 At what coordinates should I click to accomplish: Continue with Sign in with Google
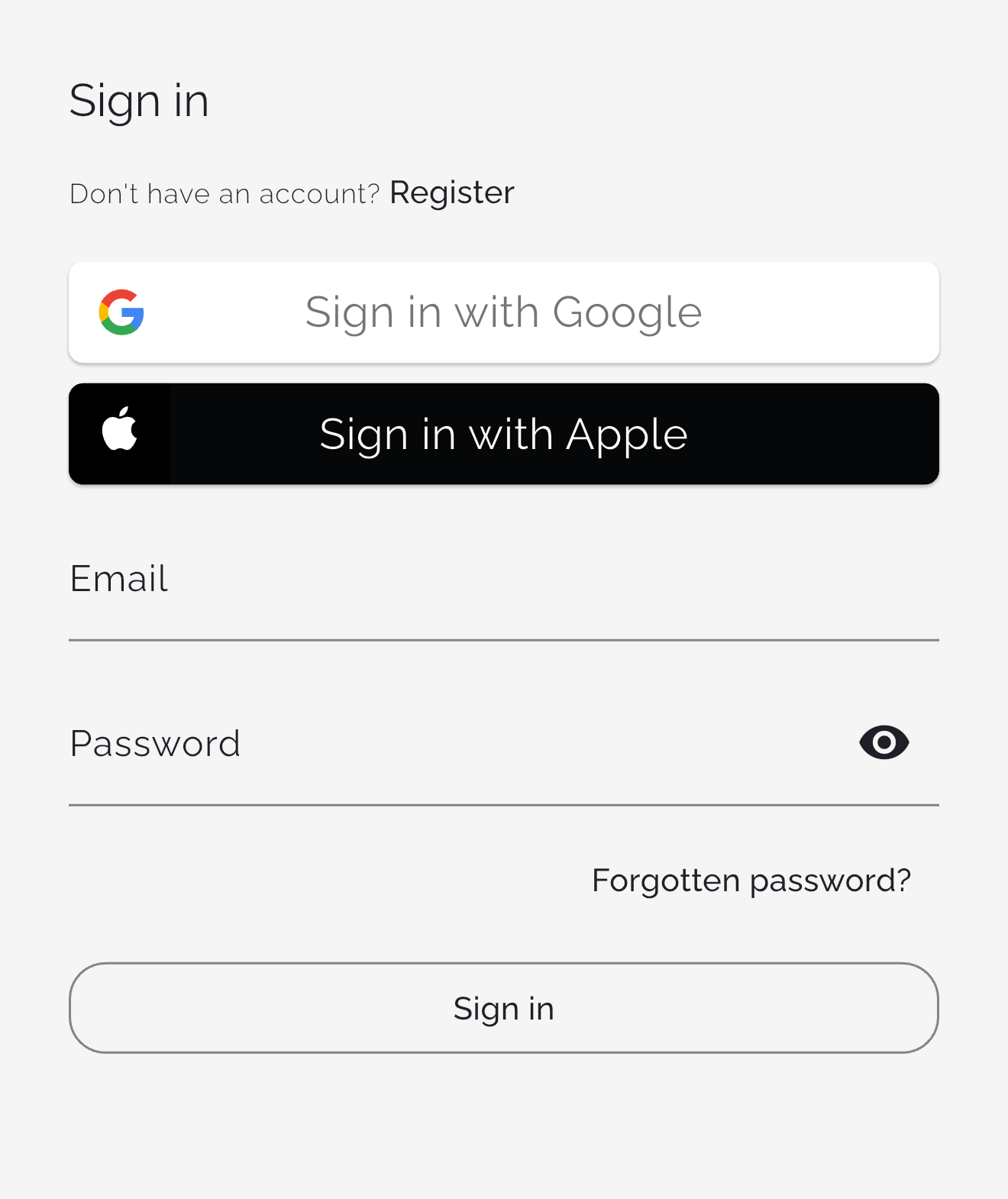click(x=503, y=312)
